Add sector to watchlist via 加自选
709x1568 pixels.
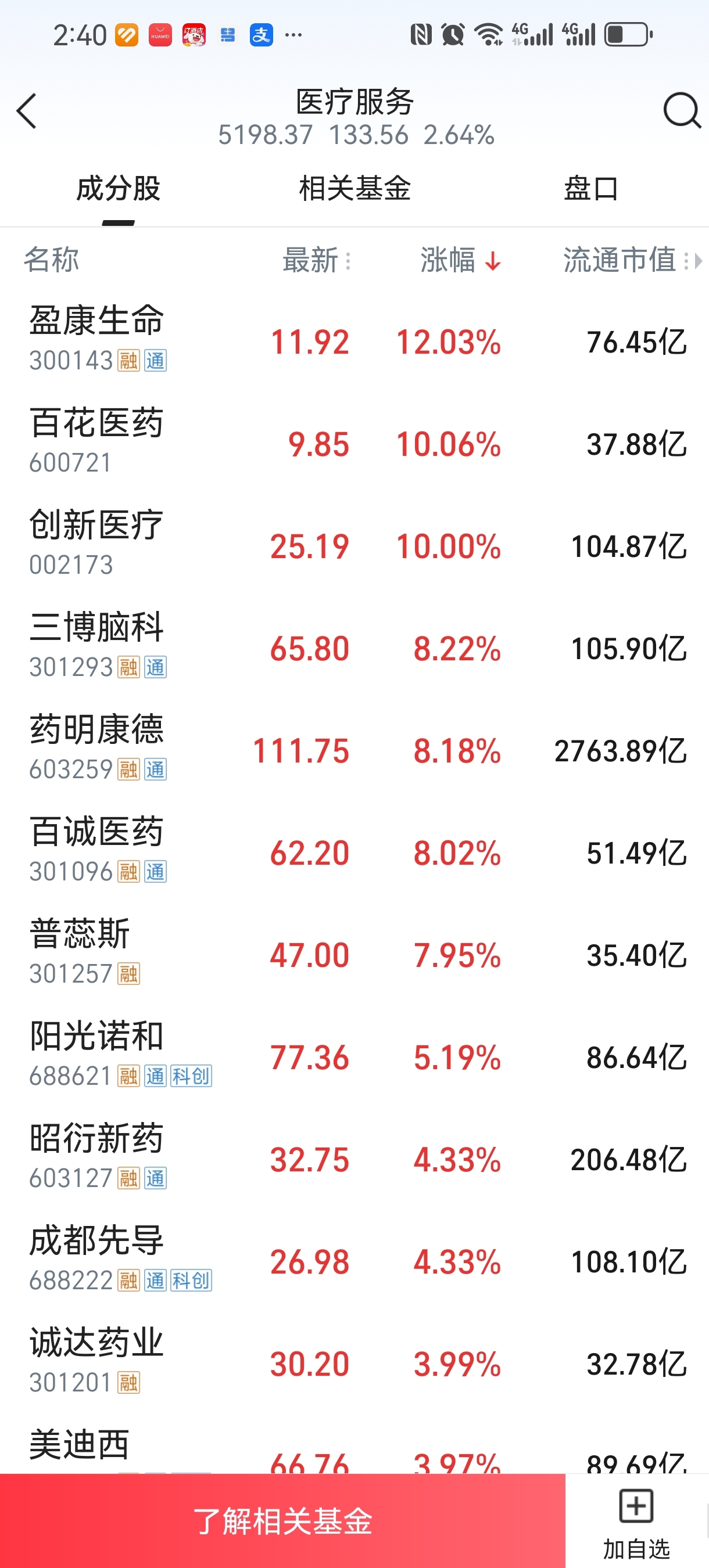coord(636,1522)
